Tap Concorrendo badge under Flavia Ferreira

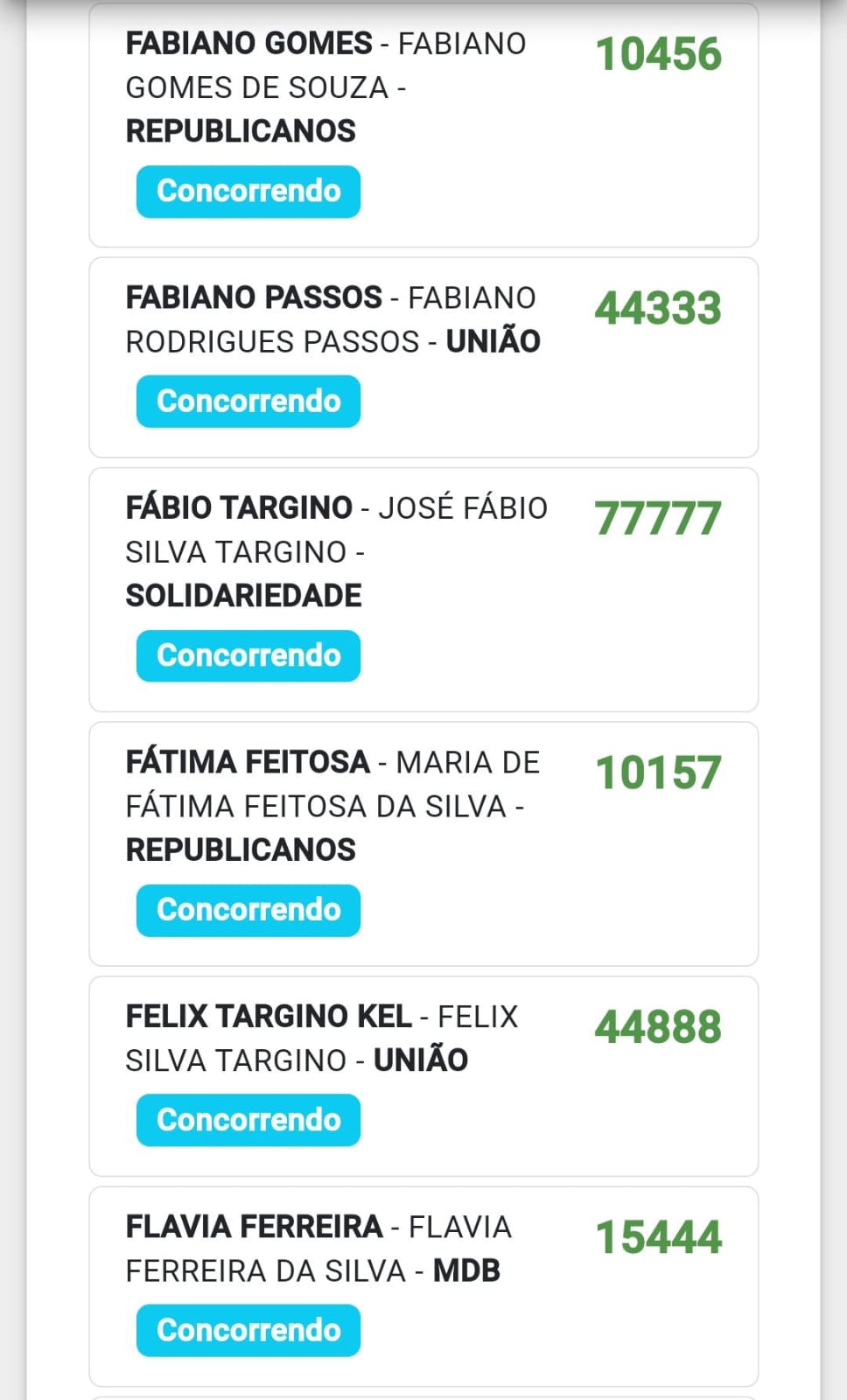(x=248, y=1331)
